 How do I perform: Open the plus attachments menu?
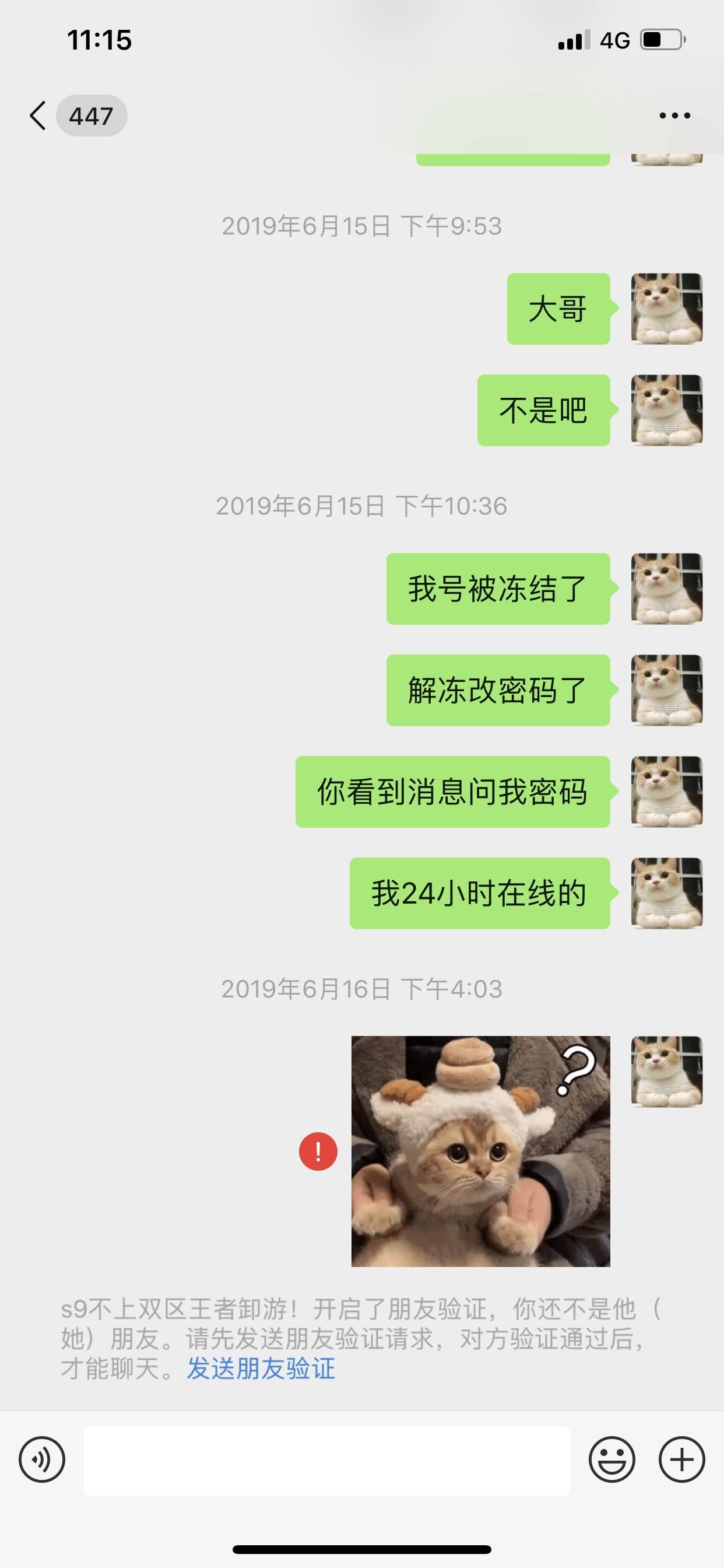pyautogui.click(x=681, y=1459)
